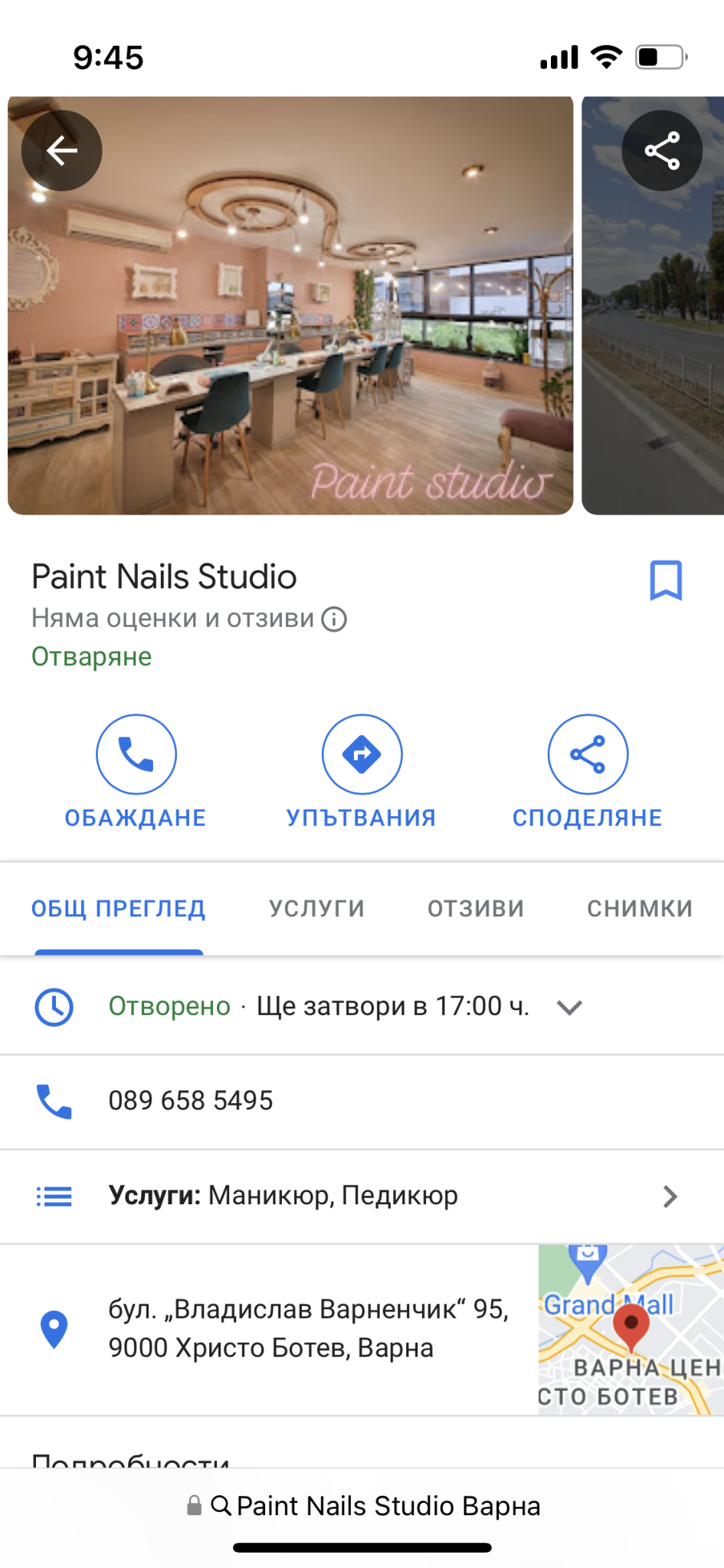Open the street view photo
Viewport: 724px width, 1568px height.
tap(653, 305)
